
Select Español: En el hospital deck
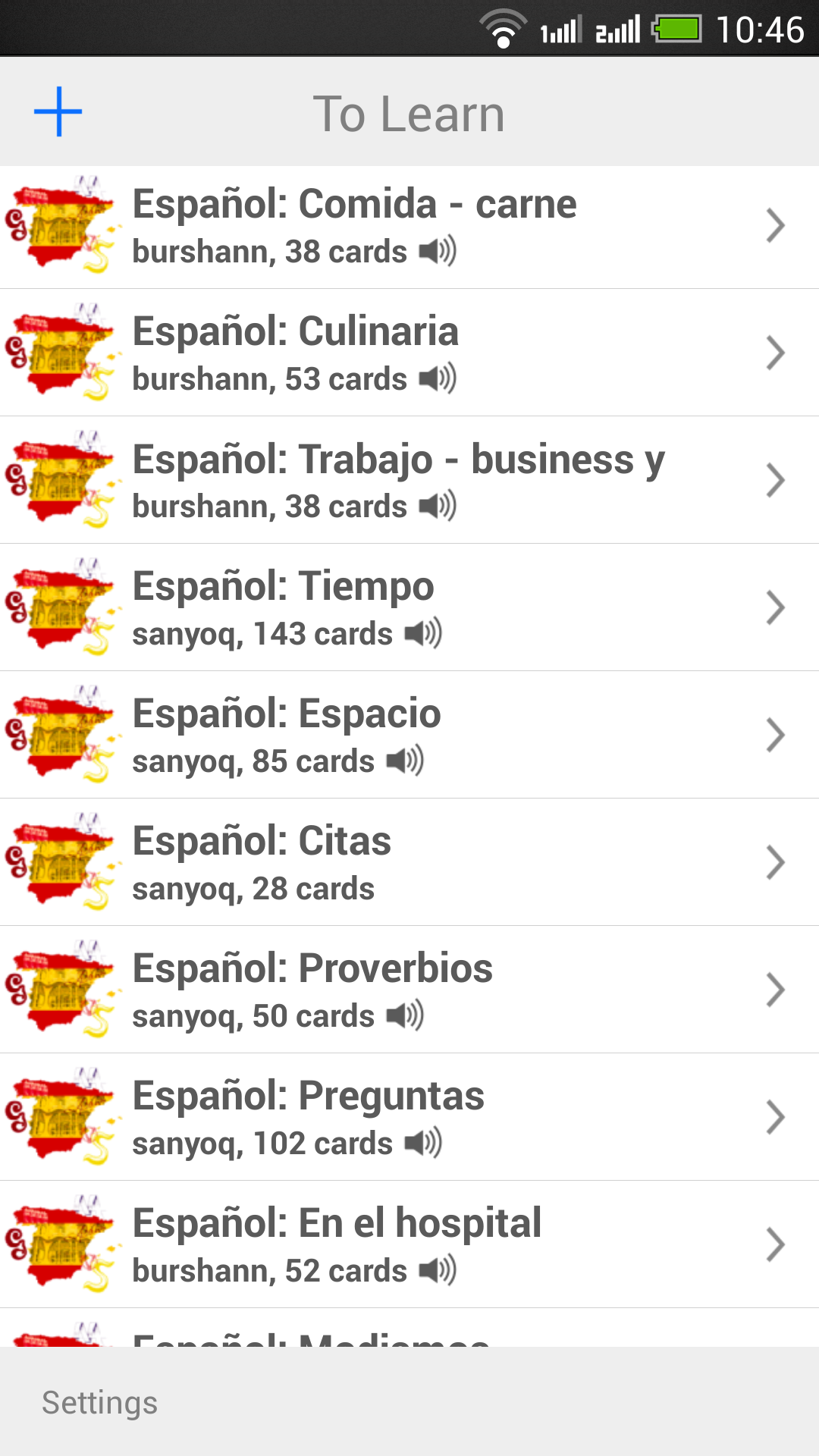coord(409,1244)
